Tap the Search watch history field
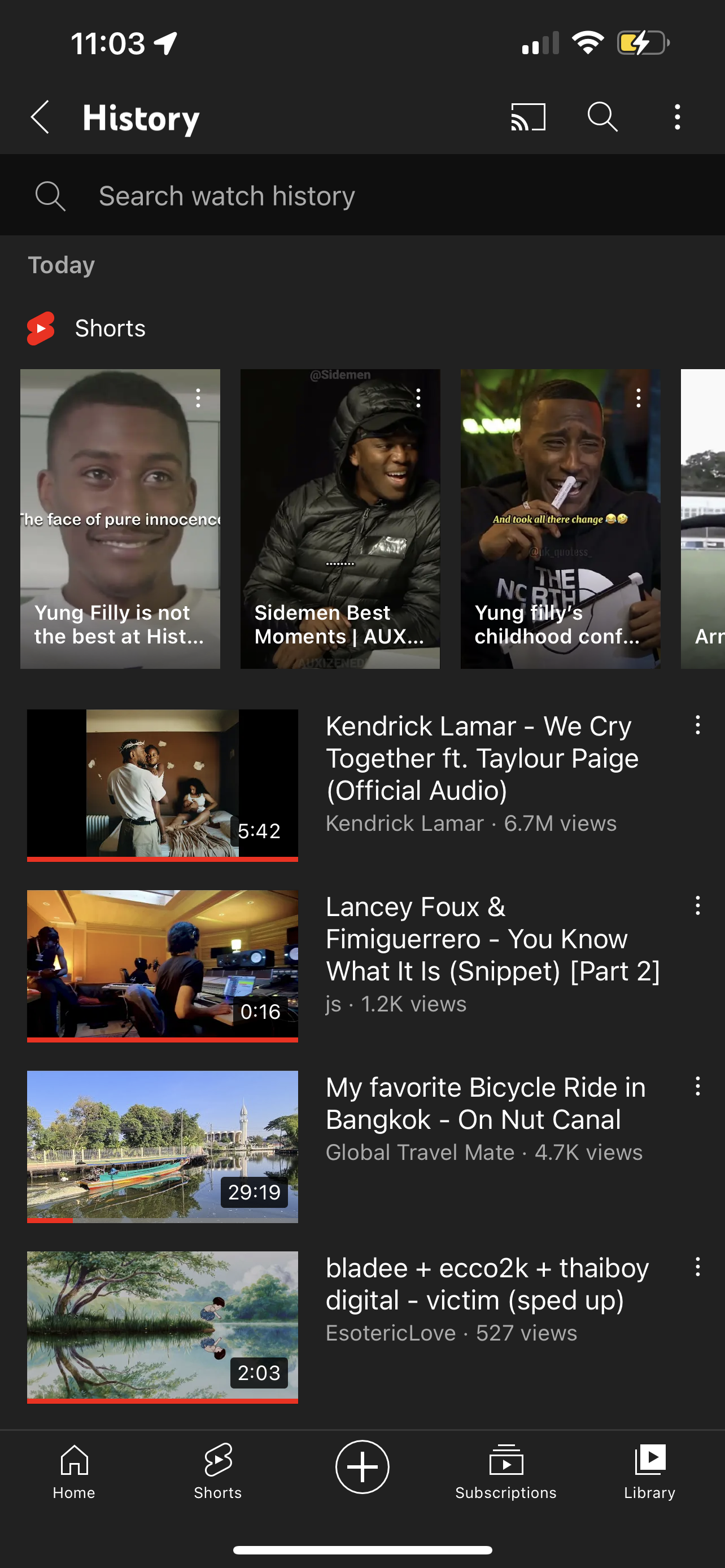 (x=362, y=195)
